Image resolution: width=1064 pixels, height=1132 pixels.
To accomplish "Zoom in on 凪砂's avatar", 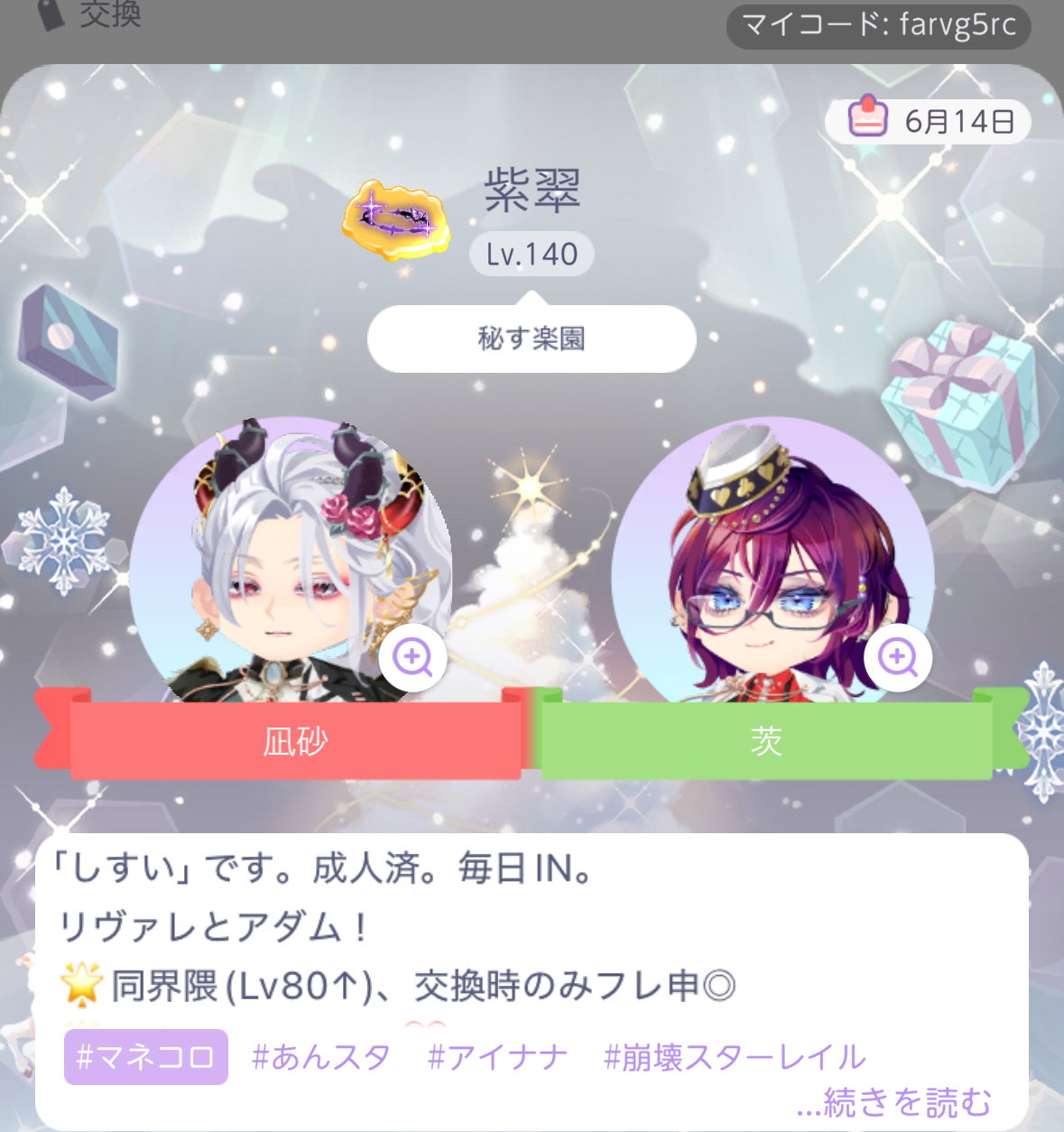I will pyautogui.click(x=413, y=657).
